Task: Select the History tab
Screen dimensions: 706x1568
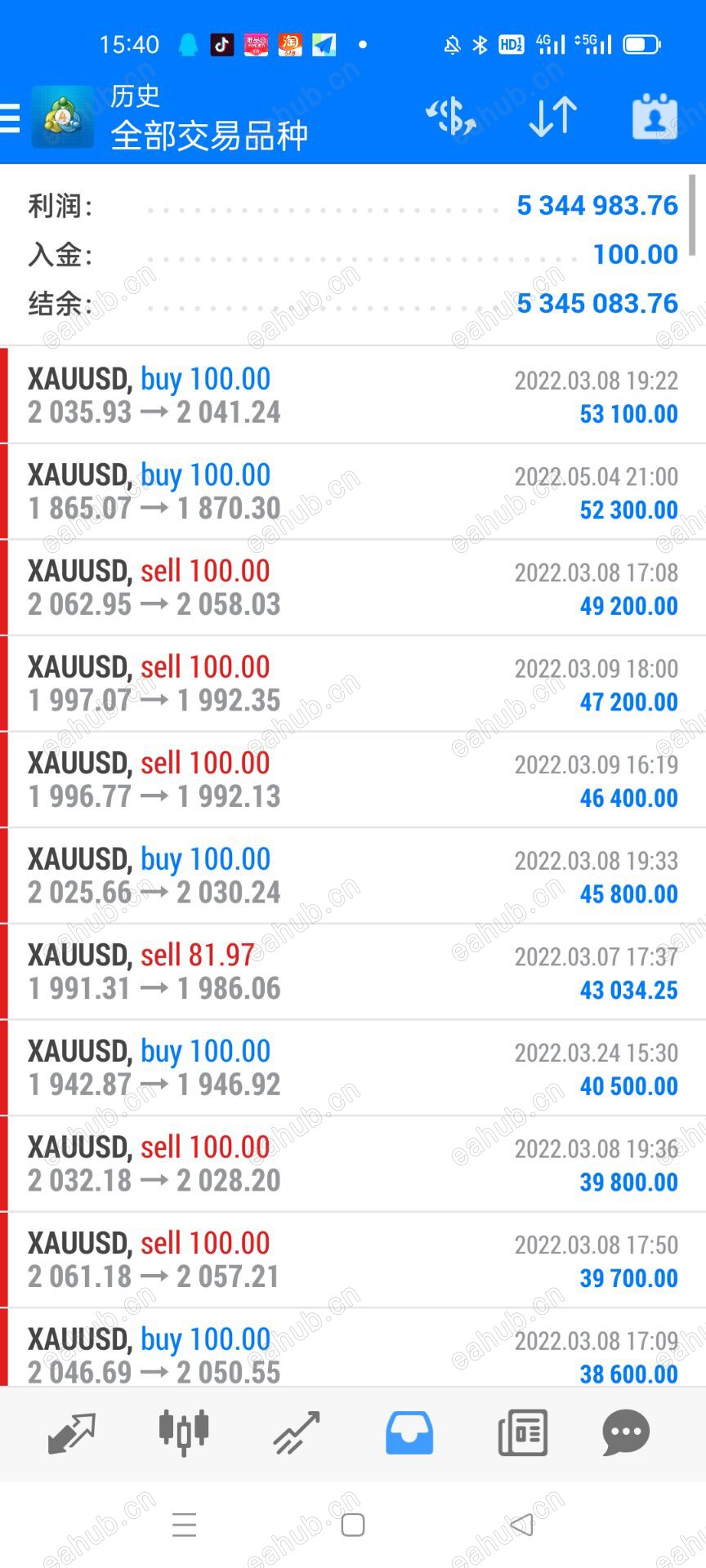Action: pyautogui.click(x=409, y=1432)
